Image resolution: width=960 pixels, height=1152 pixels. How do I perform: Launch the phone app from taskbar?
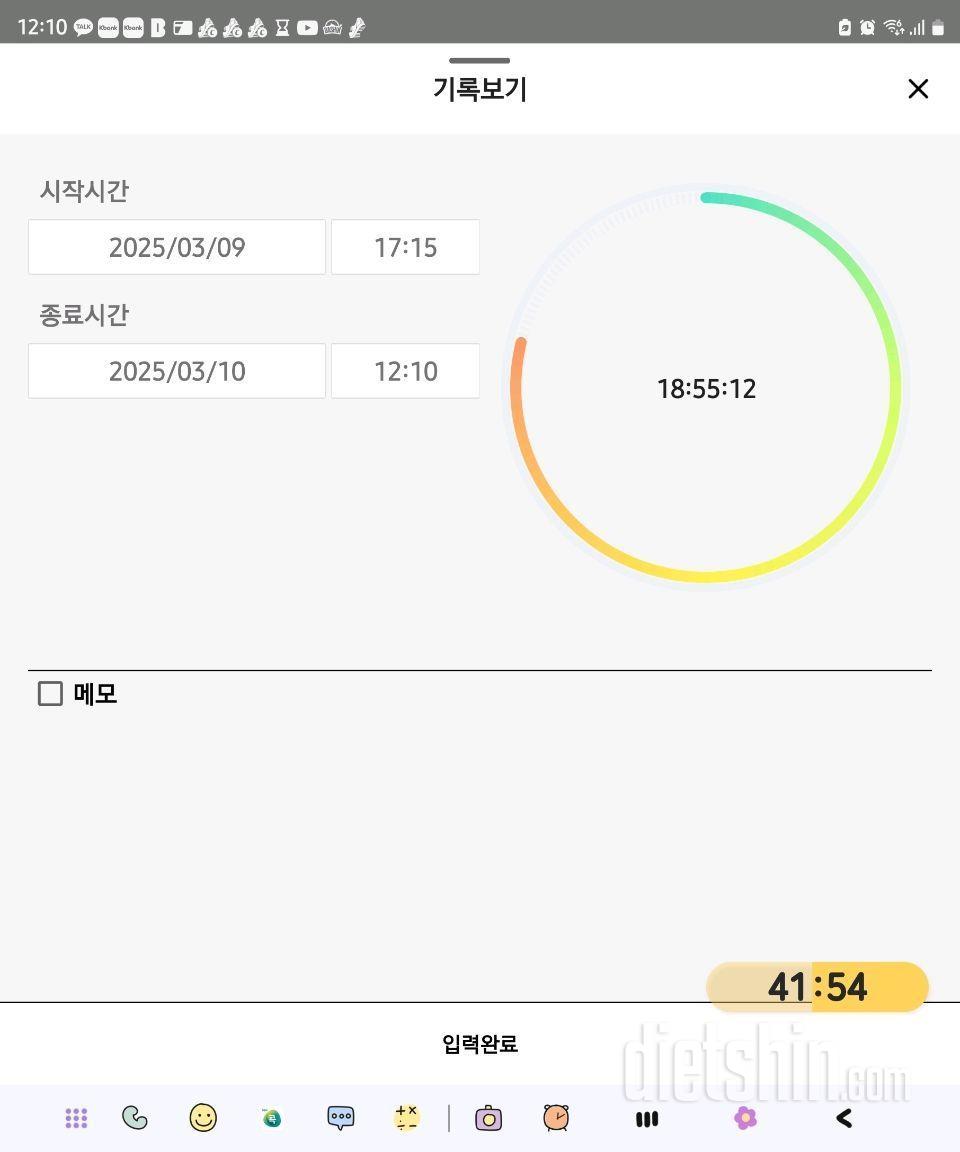[135, 1118]
